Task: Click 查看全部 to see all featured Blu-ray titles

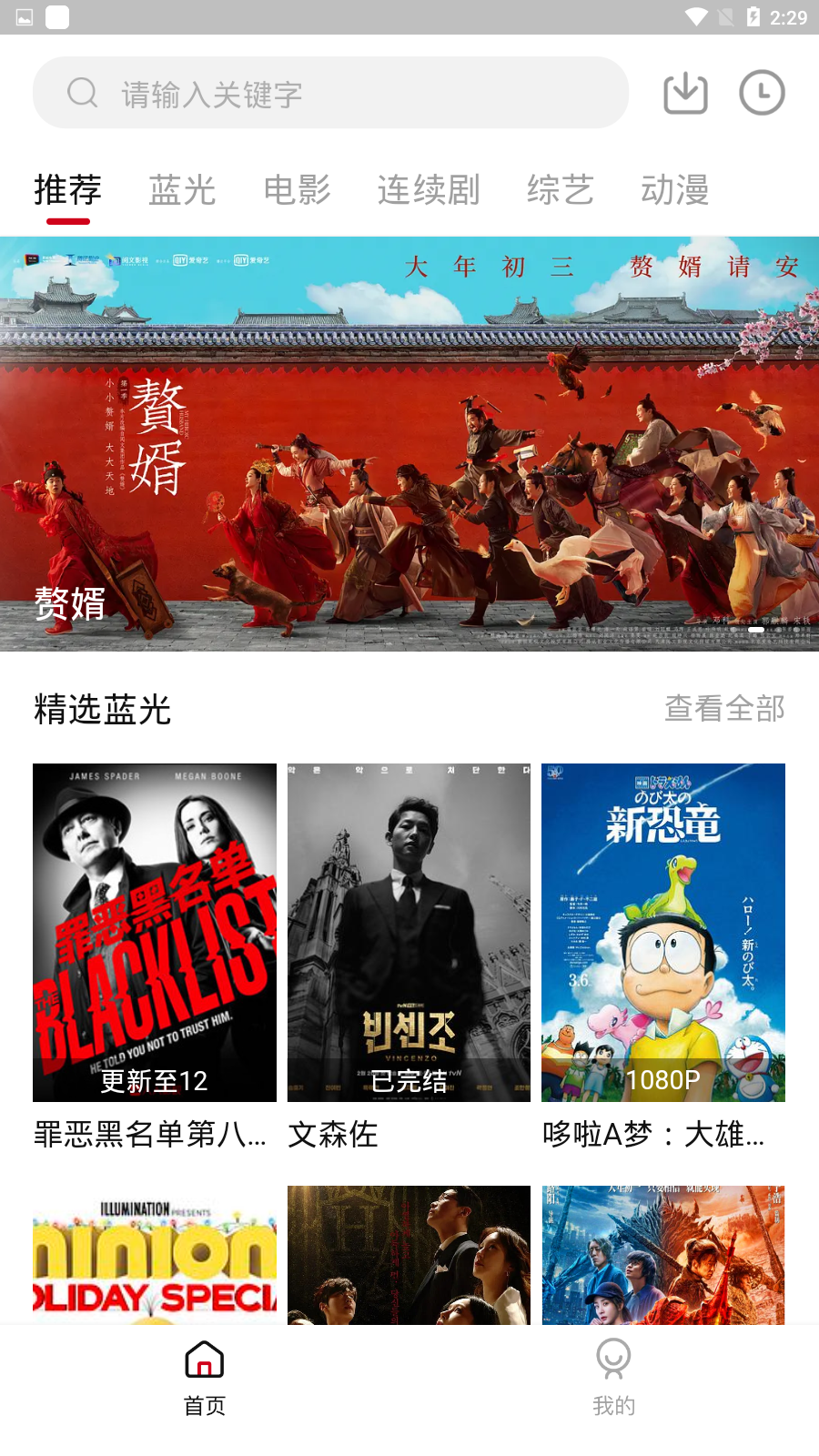Action: tap(724, 709)
